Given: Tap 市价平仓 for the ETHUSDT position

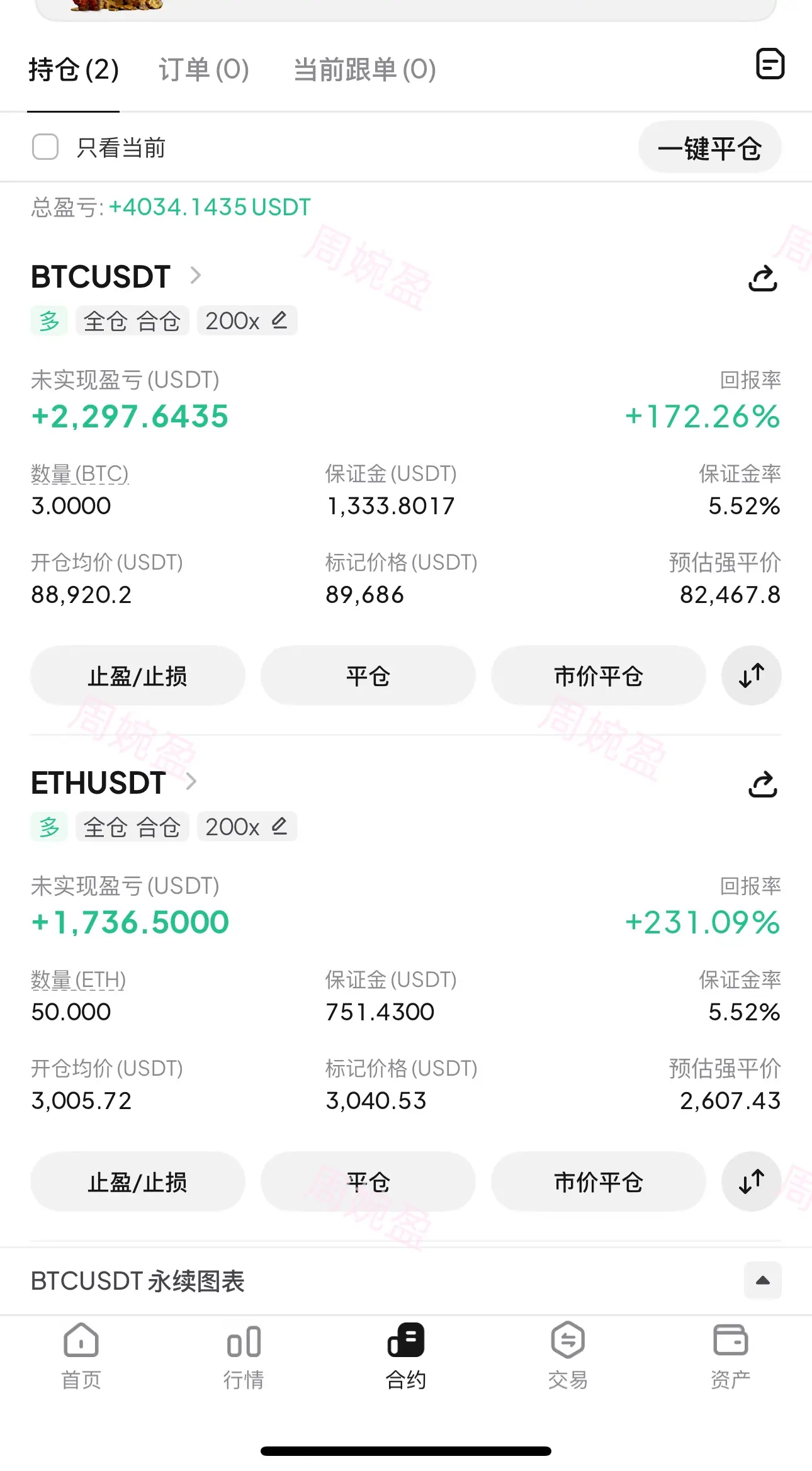Looking at the screenshot, I should click(598, 1182).
